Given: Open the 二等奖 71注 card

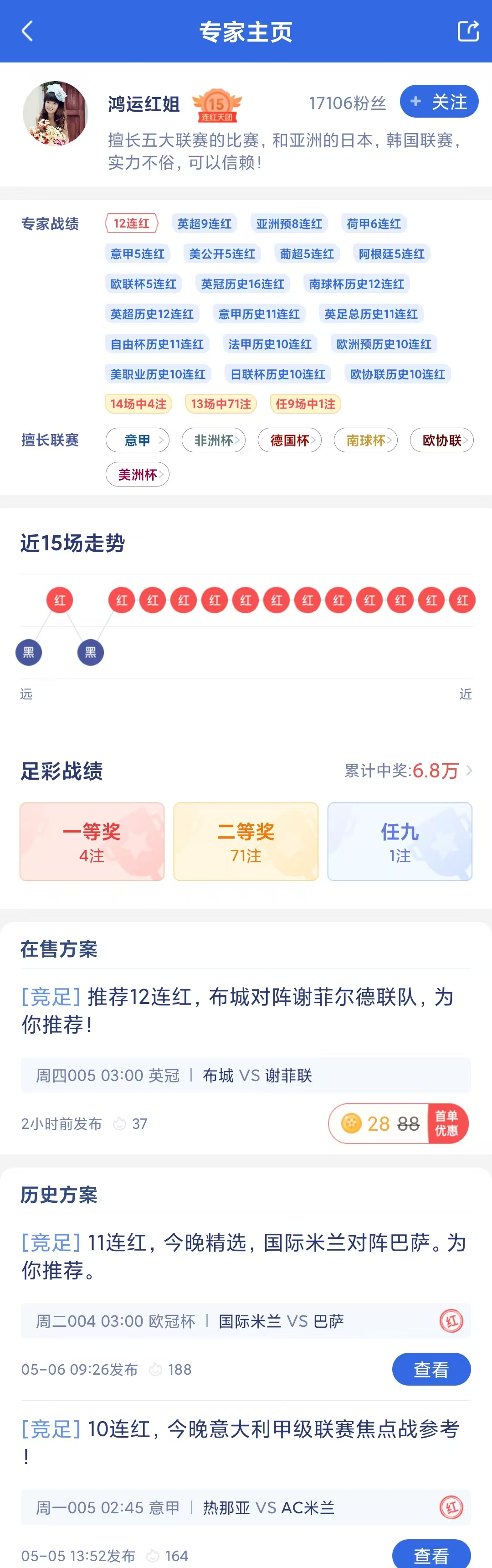Looking at the screenshot, I should coord(246,841).
